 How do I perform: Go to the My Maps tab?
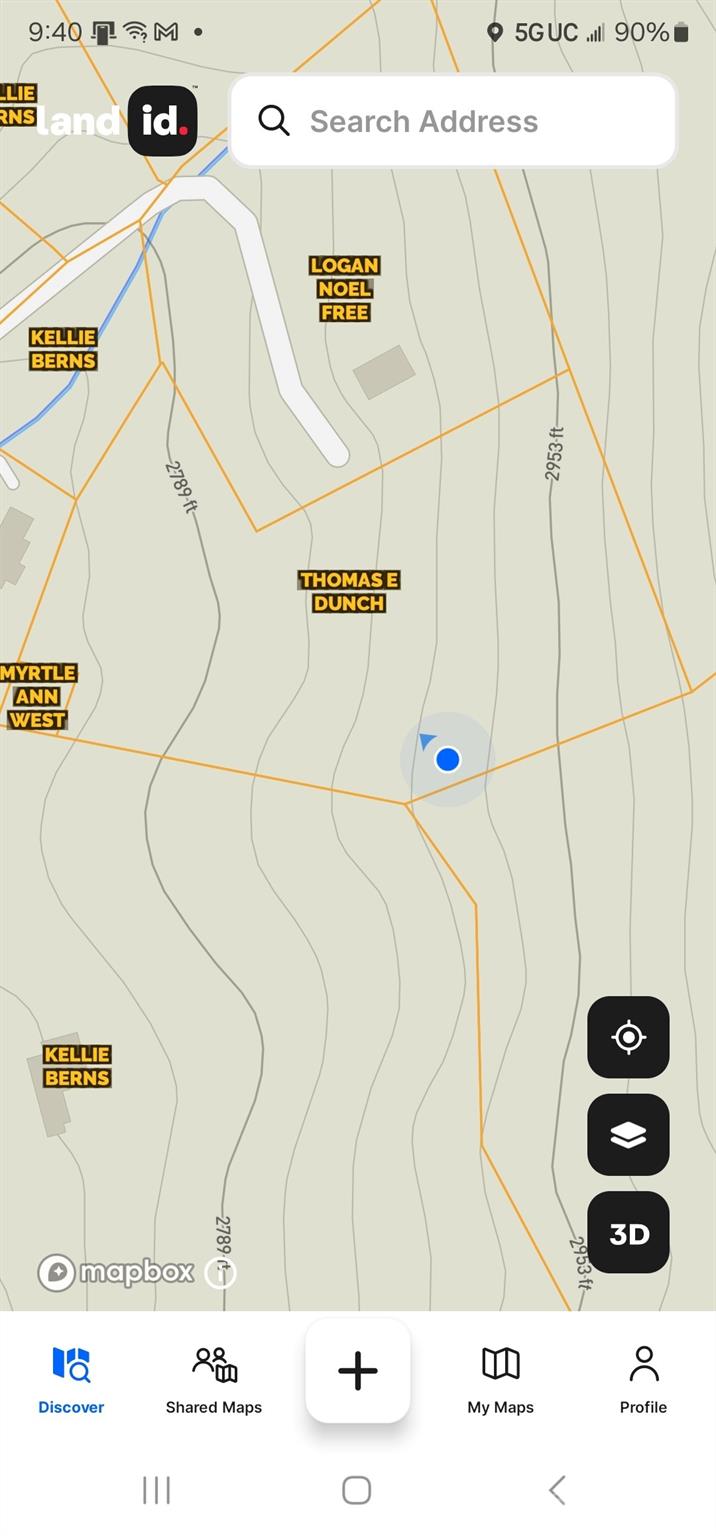click(500, 1379)
